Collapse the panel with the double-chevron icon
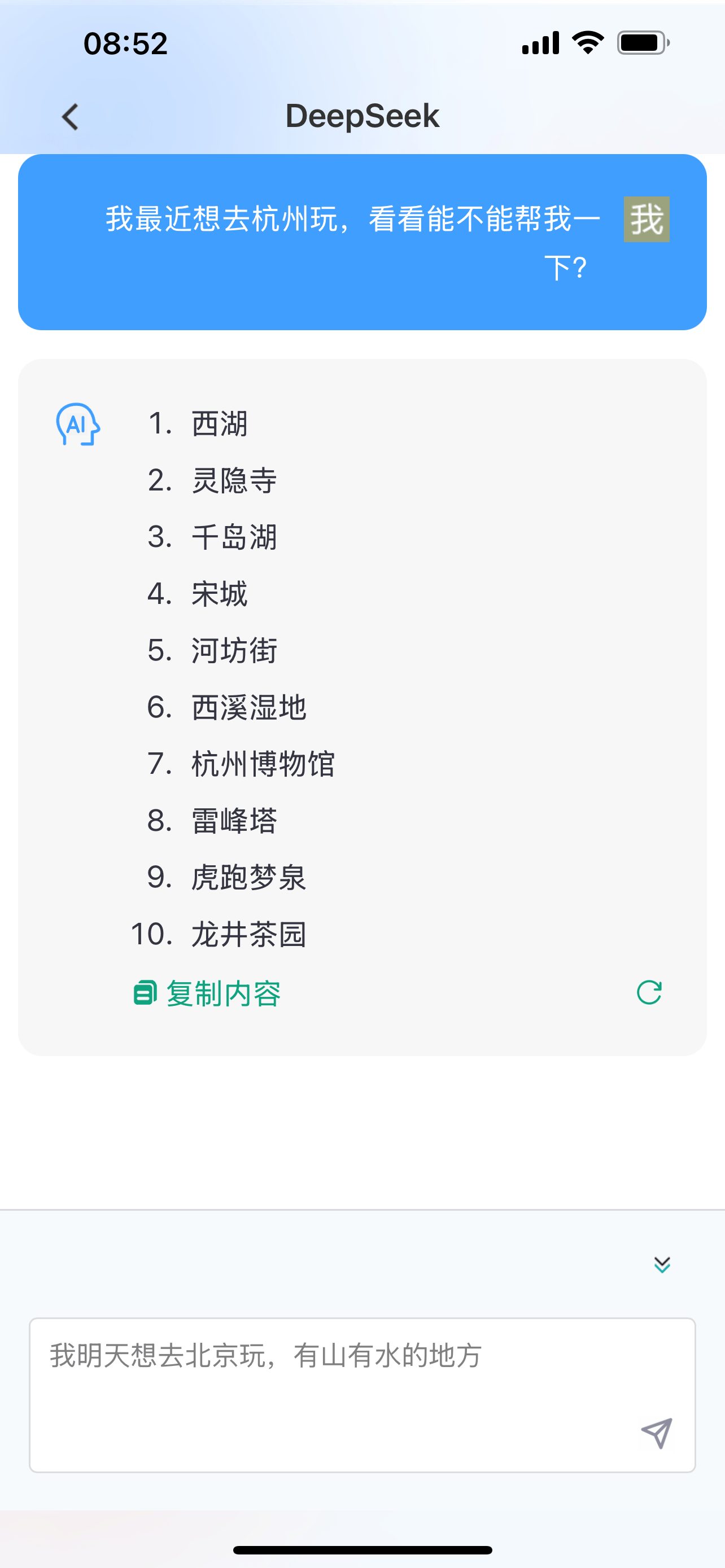The height and width of the screenshot is (1568, 725). click(662, 1264)
